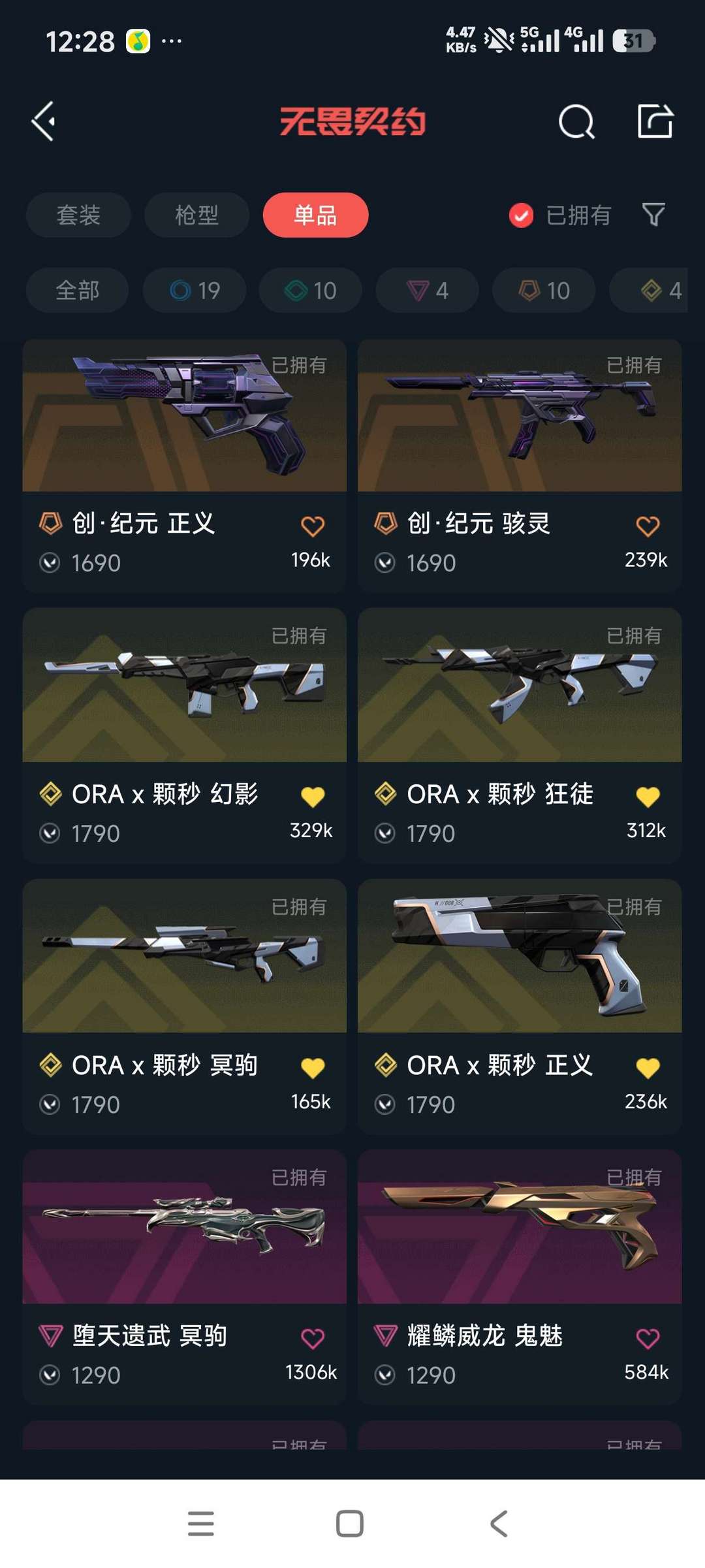Unfavorite the ORA x 颗秒 正义 skin
Viewport: 705px width, 1568px height.
click(646, 1066)
